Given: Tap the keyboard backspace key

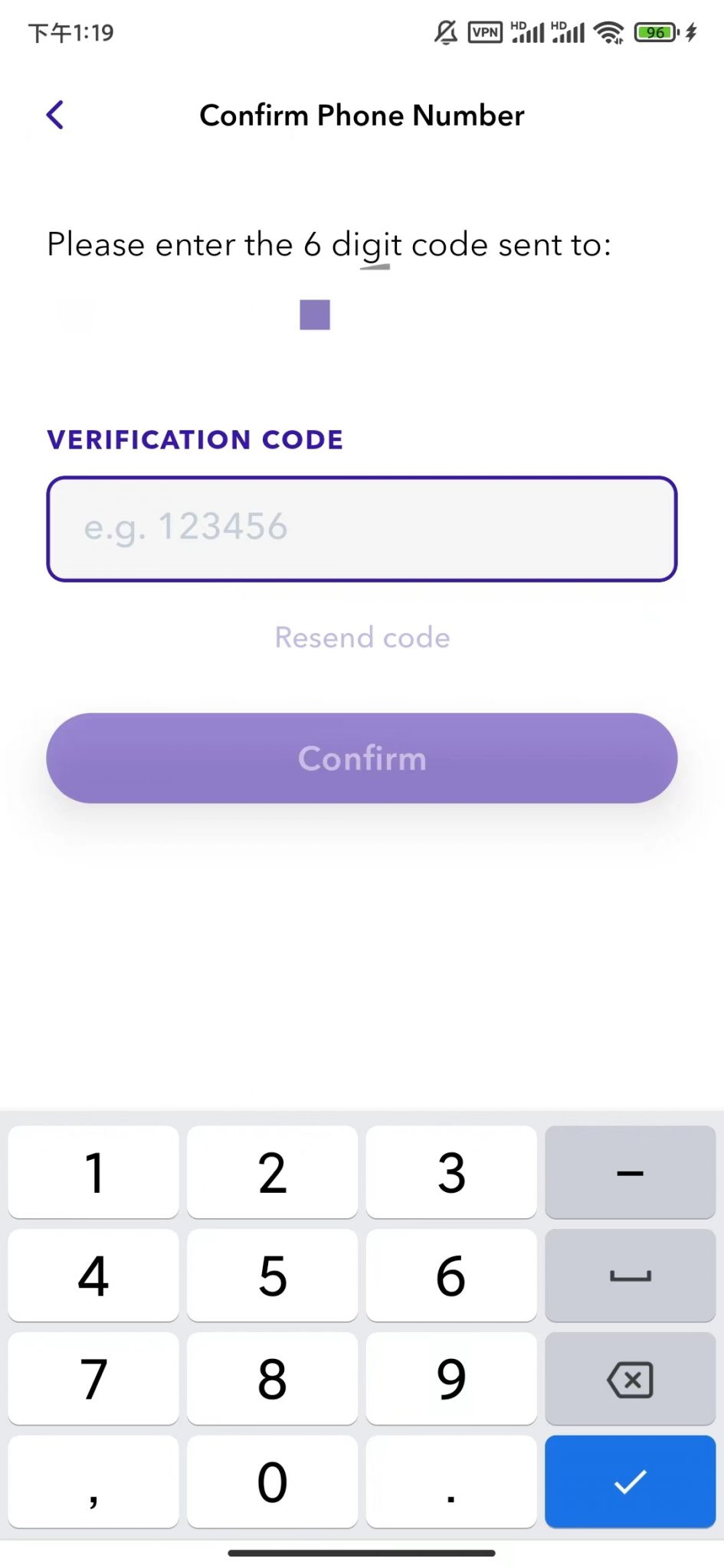Looking at the screenshot, I should coord(630,1379).
